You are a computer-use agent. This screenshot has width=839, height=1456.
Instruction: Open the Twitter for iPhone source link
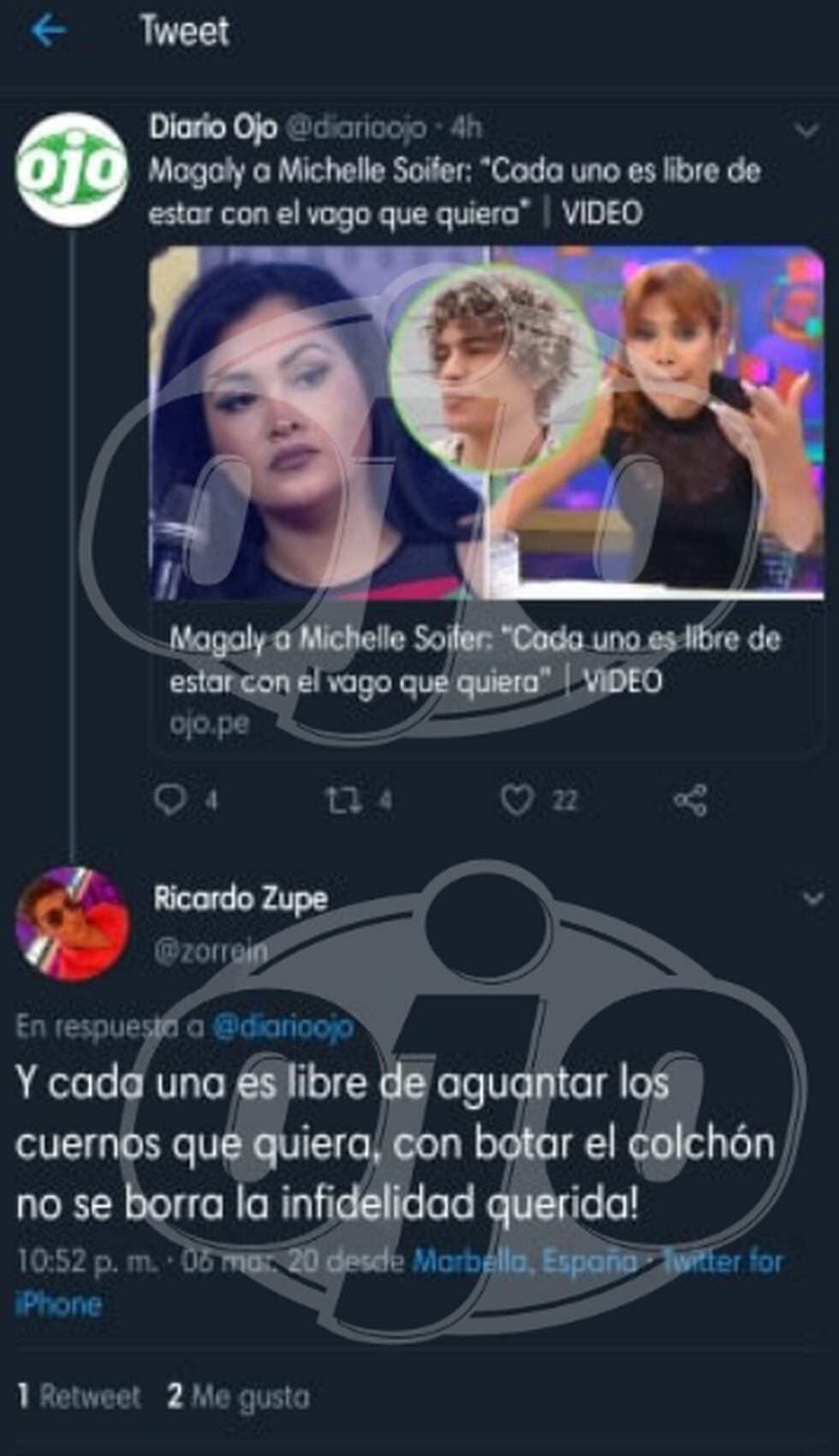[722, 1262]
